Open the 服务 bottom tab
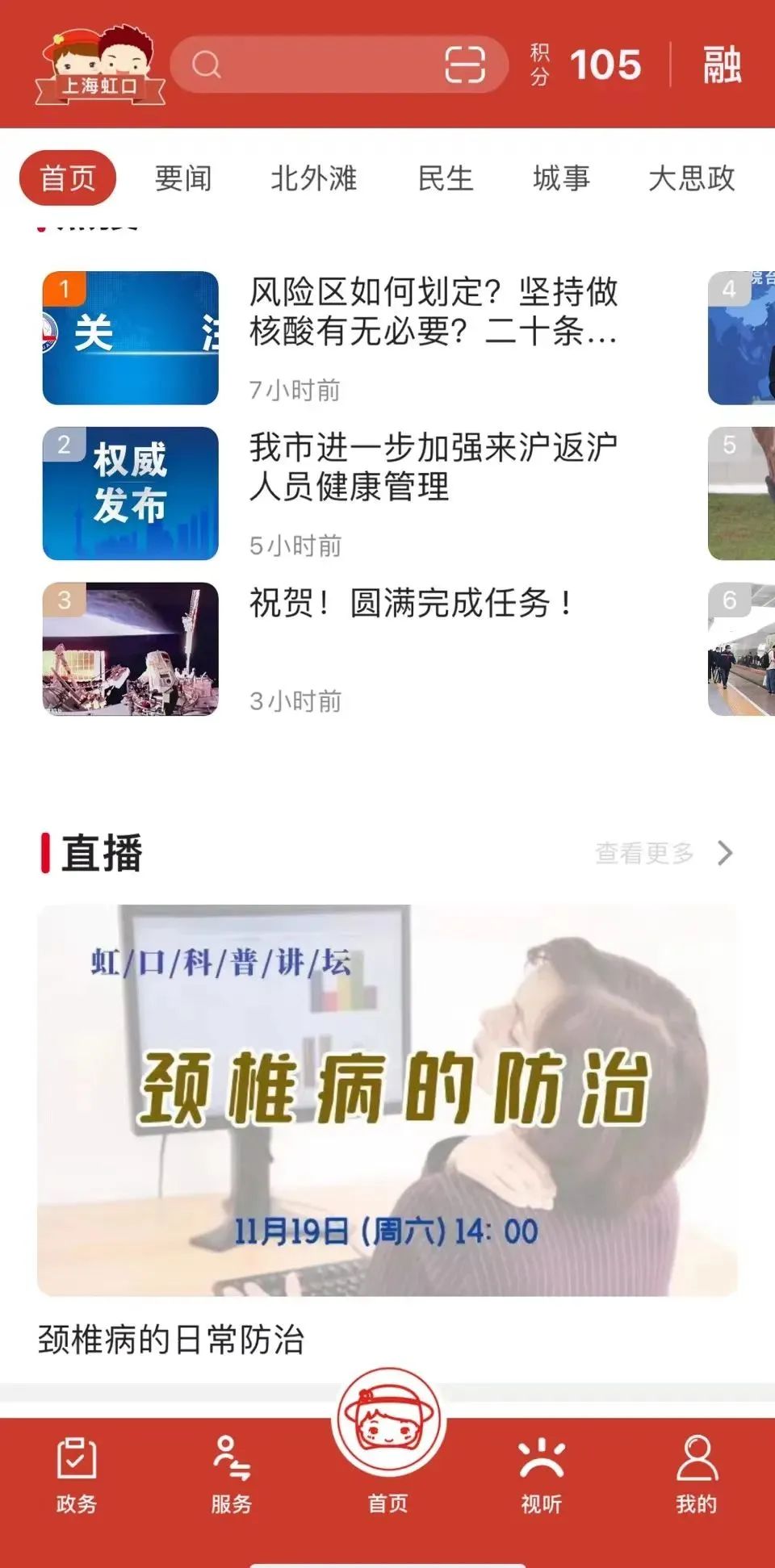Image resolution: width=775 pixels, height=1568 pixels. 232,1474
